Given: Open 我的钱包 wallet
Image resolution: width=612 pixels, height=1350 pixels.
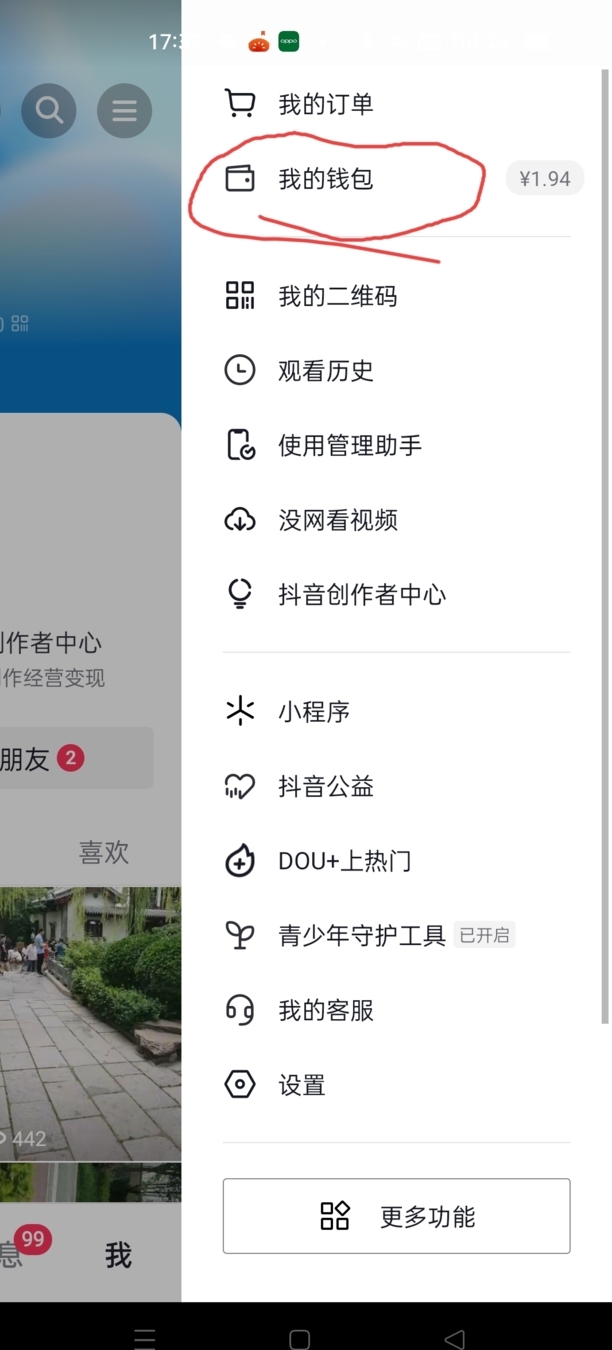Looking at the screenshot, I should pos(325,180).
